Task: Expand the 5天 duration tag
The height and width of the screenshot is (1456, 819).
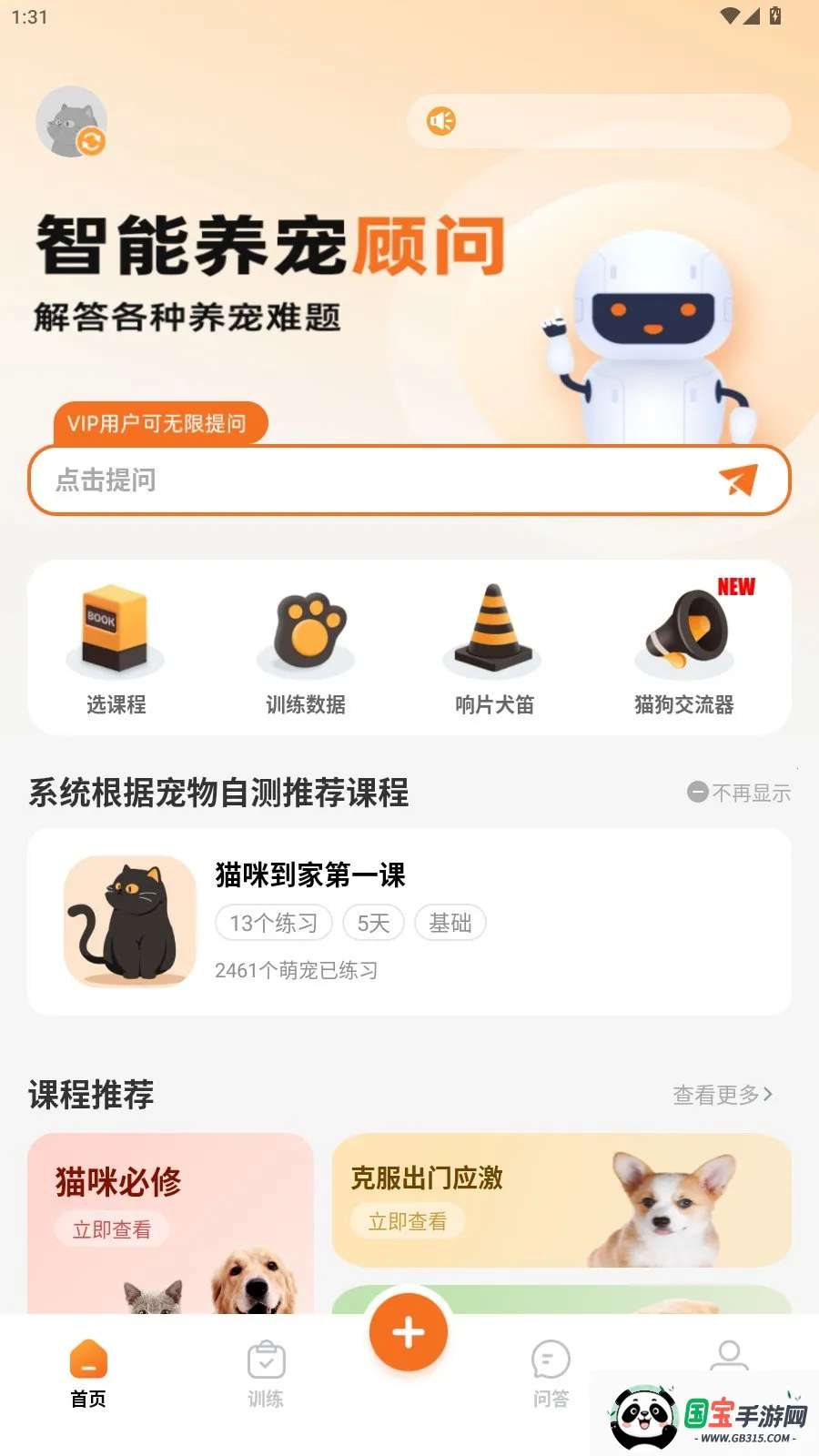Action: [373, 923]
